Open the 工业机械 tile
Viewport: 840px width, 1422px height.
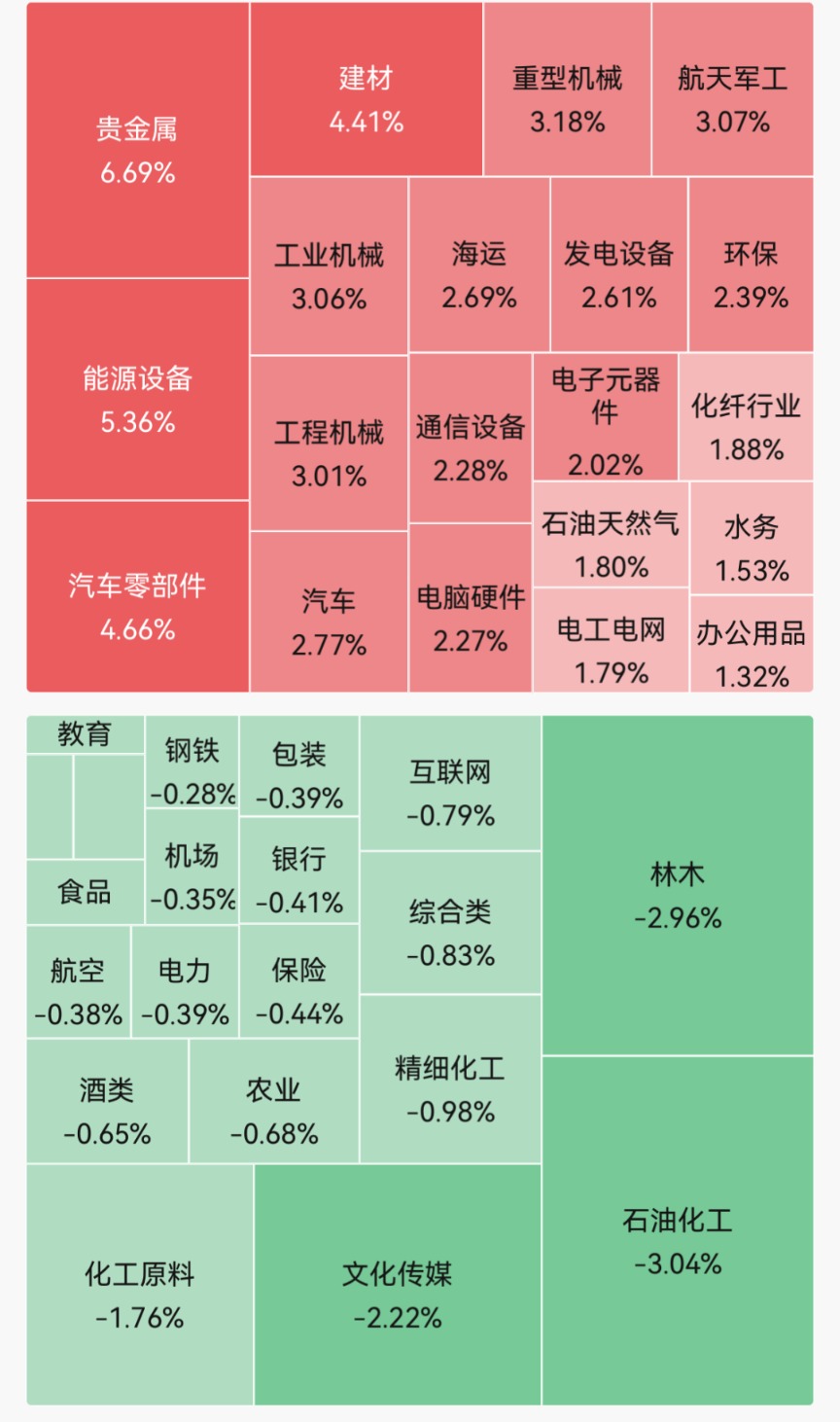coord(329,266)
